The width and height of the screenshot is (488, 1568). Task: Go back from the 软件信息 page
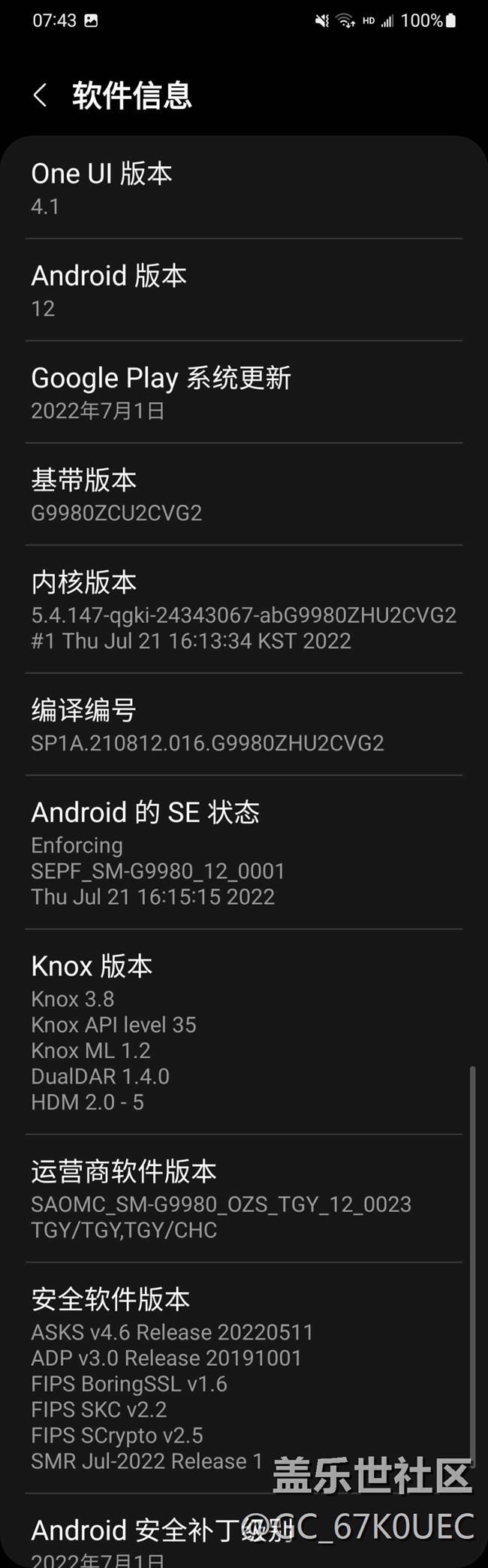41,95
